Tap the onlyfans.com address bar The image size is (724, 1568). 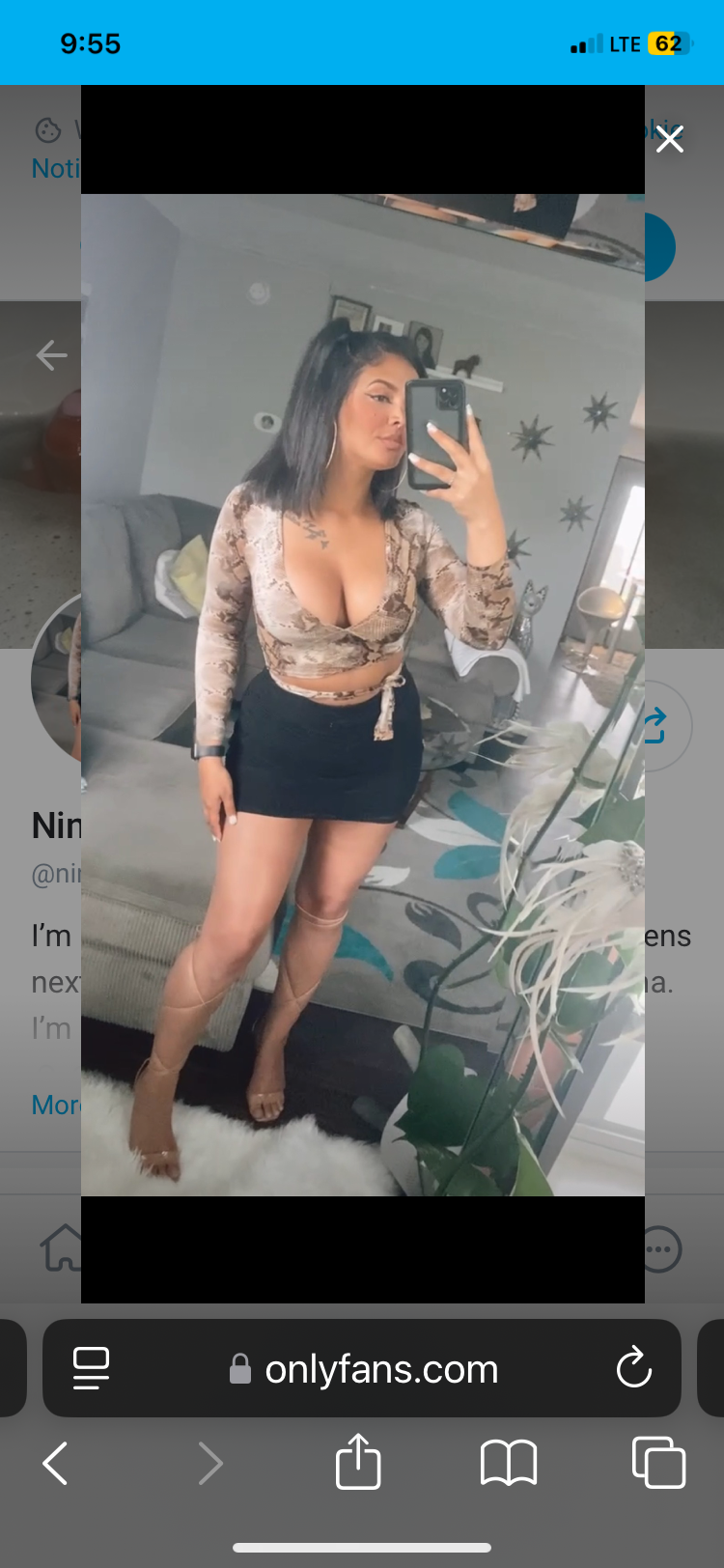(x=362, y=1368)
